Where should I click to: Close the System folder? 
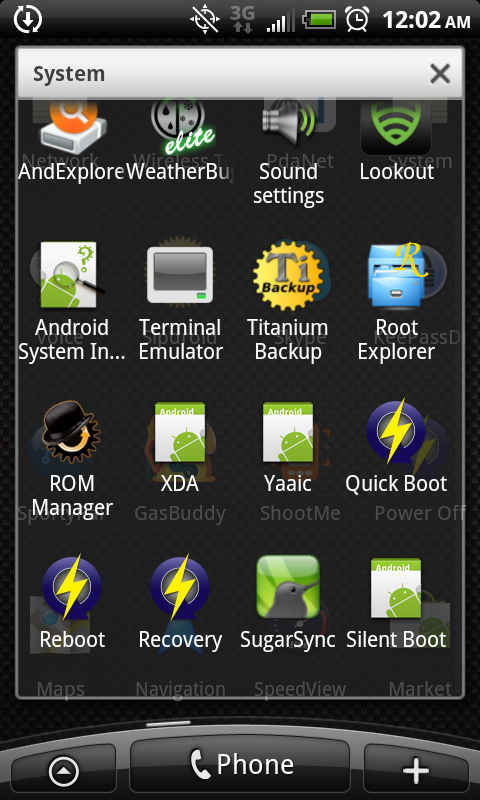click(439, 74)
